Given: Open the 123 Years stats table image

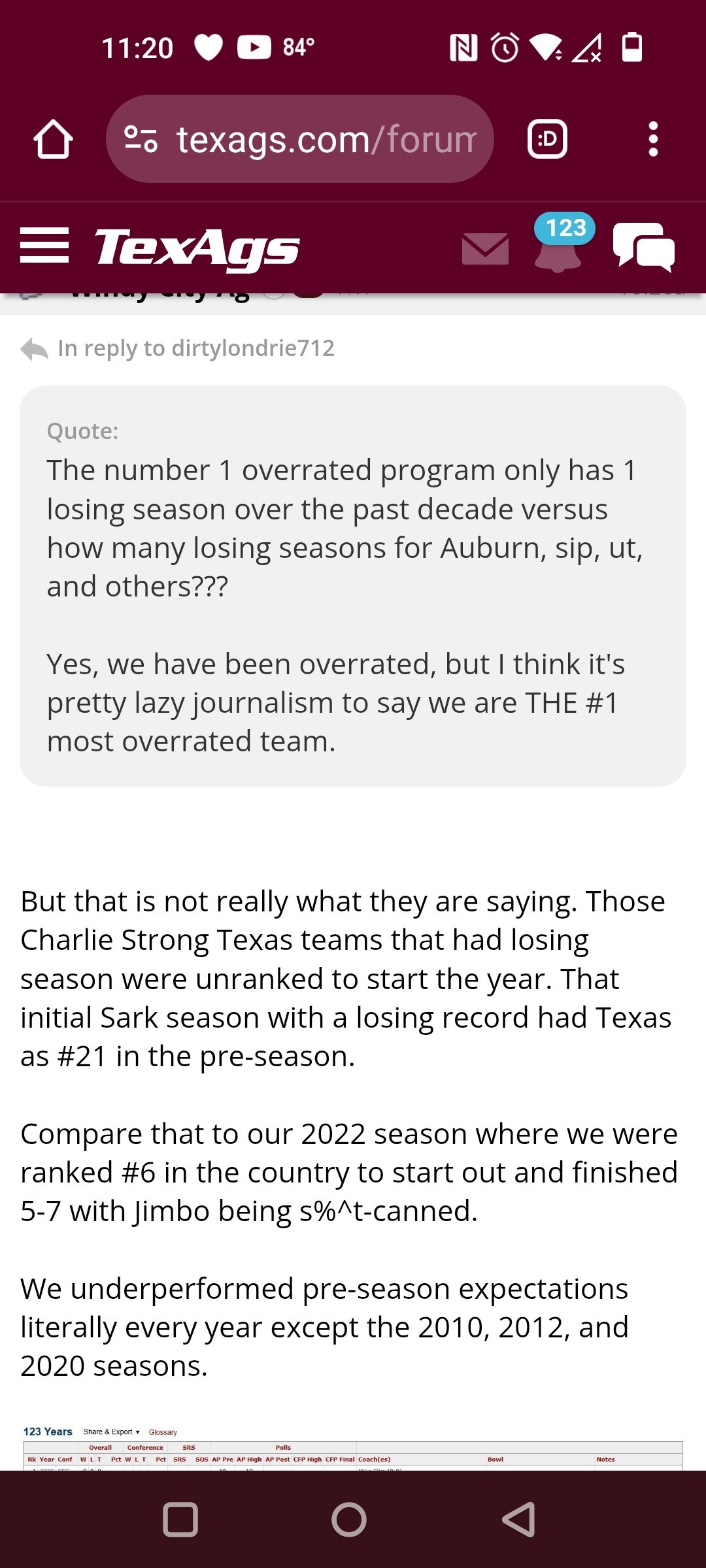Looking at the screenshot, I should point(353,1448).
